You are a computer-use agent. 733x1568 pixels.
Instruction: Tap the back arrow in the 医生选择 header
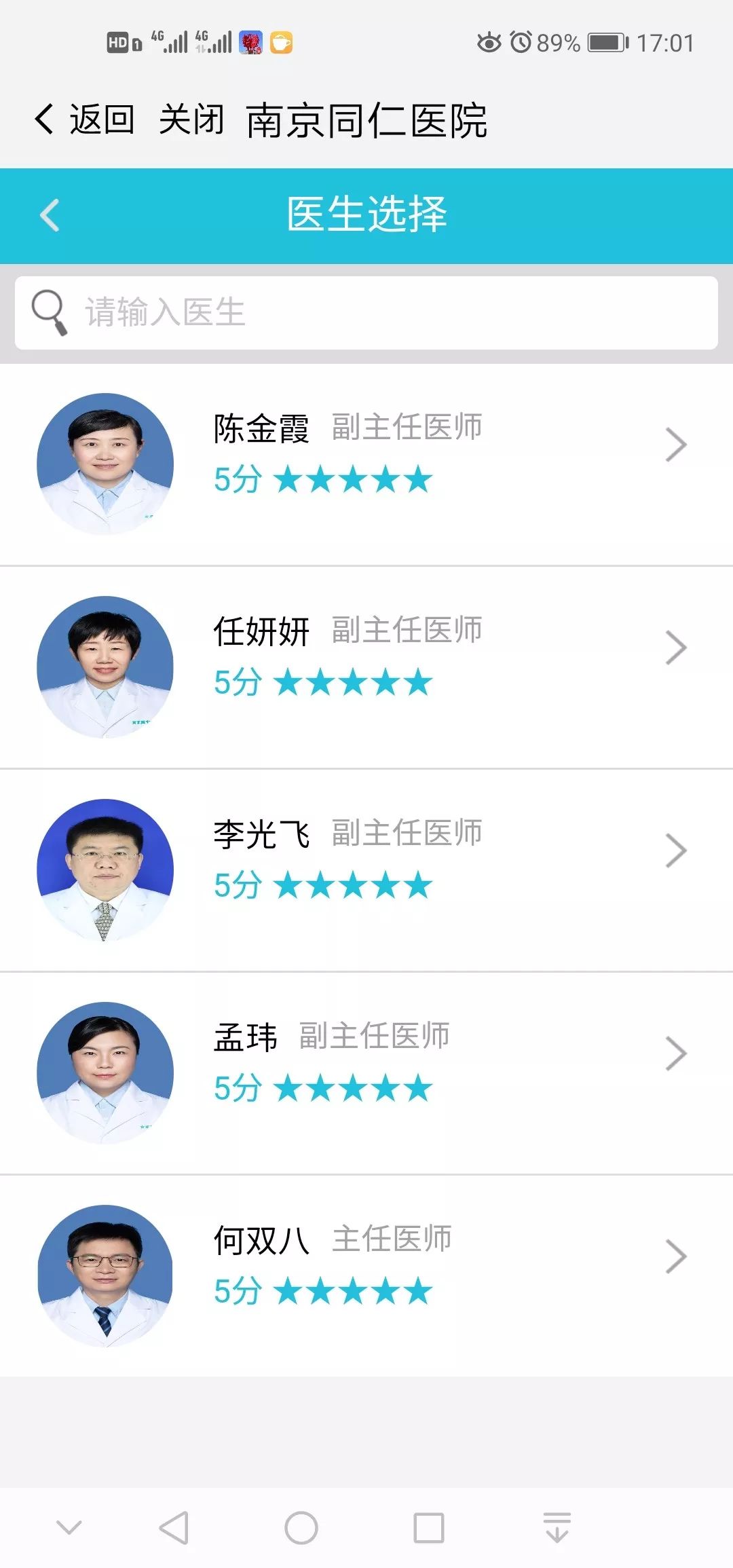point(50,215)
